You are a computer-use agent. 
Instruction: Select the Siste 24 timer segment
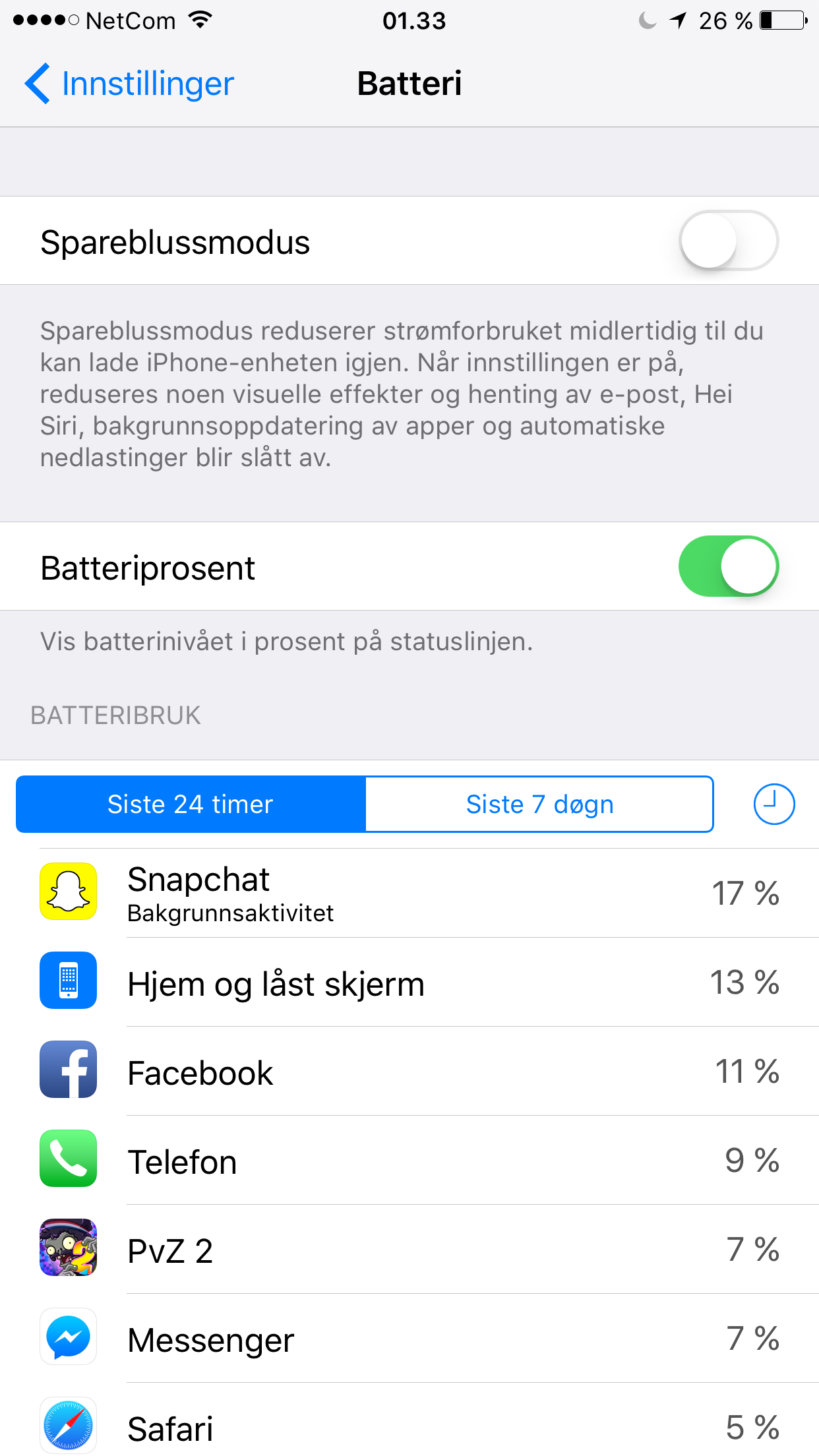[x=191, y=804]
